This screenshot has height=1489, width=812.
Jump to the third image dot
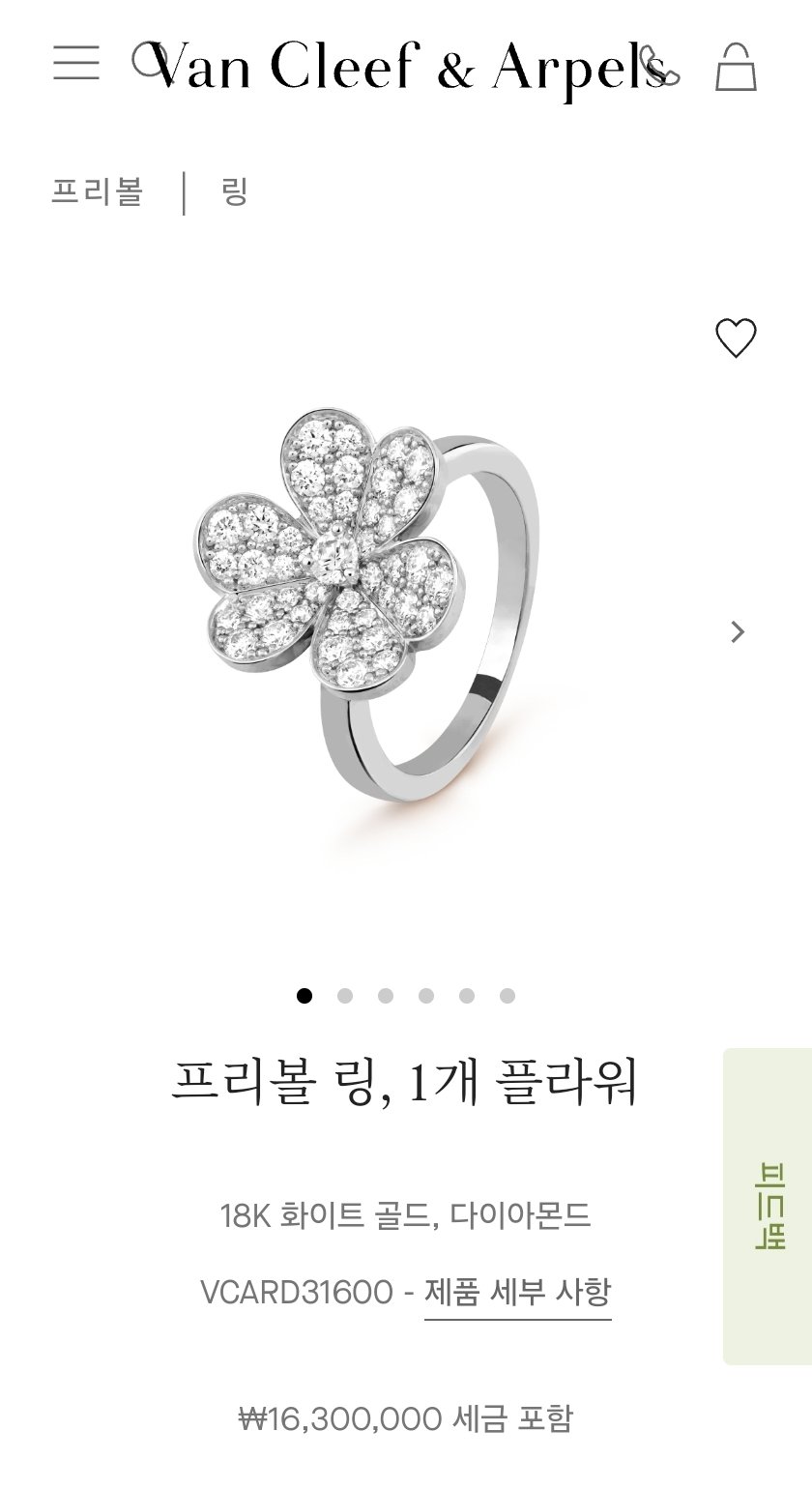point(386,996)
